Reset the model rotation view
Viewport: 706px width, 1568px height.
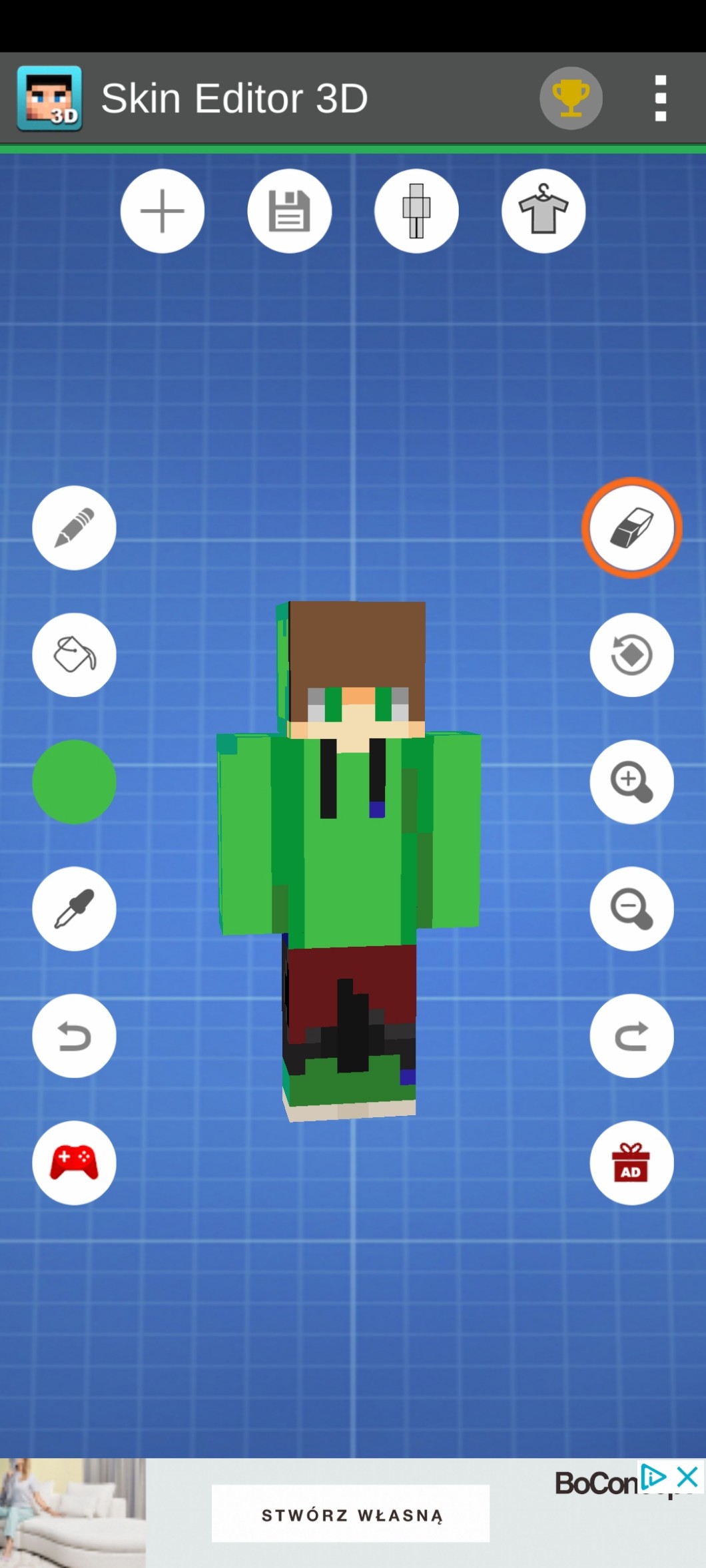[x=631, y=654]
